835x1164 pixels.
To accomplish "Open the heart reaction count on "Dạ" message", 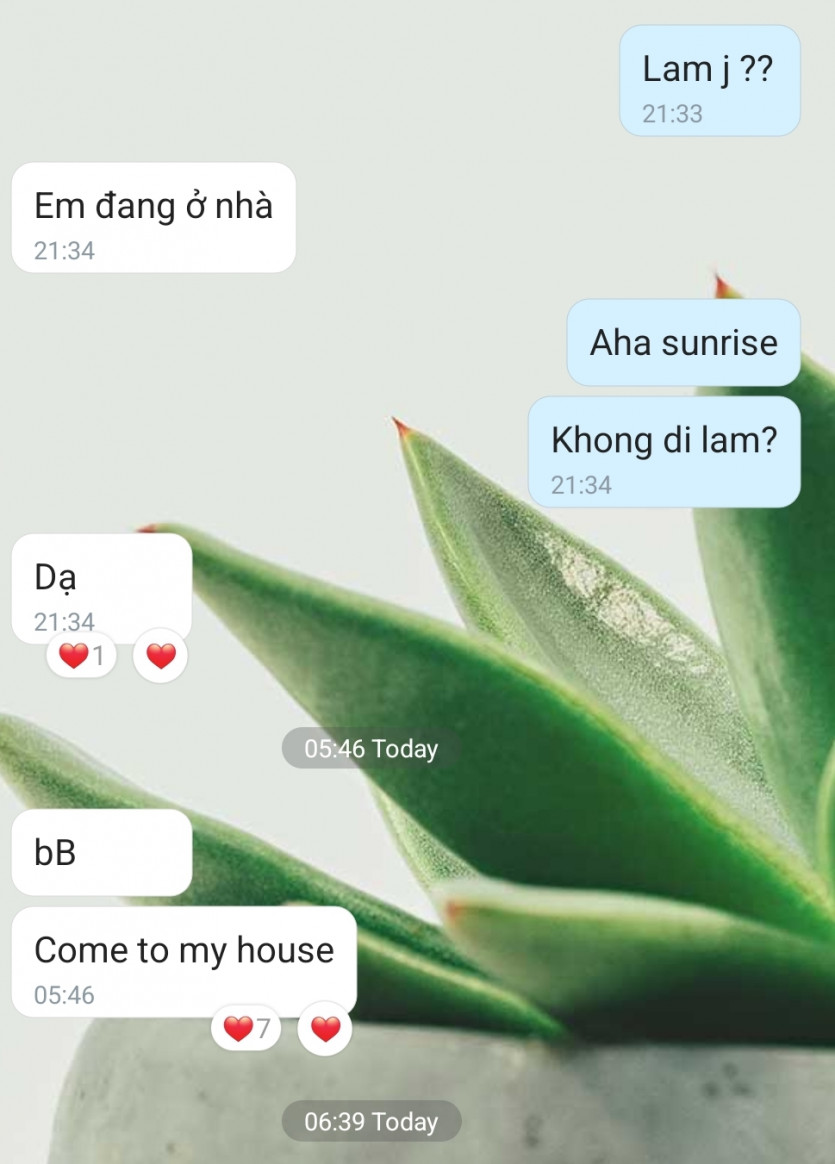I will [x=82, y=657].
